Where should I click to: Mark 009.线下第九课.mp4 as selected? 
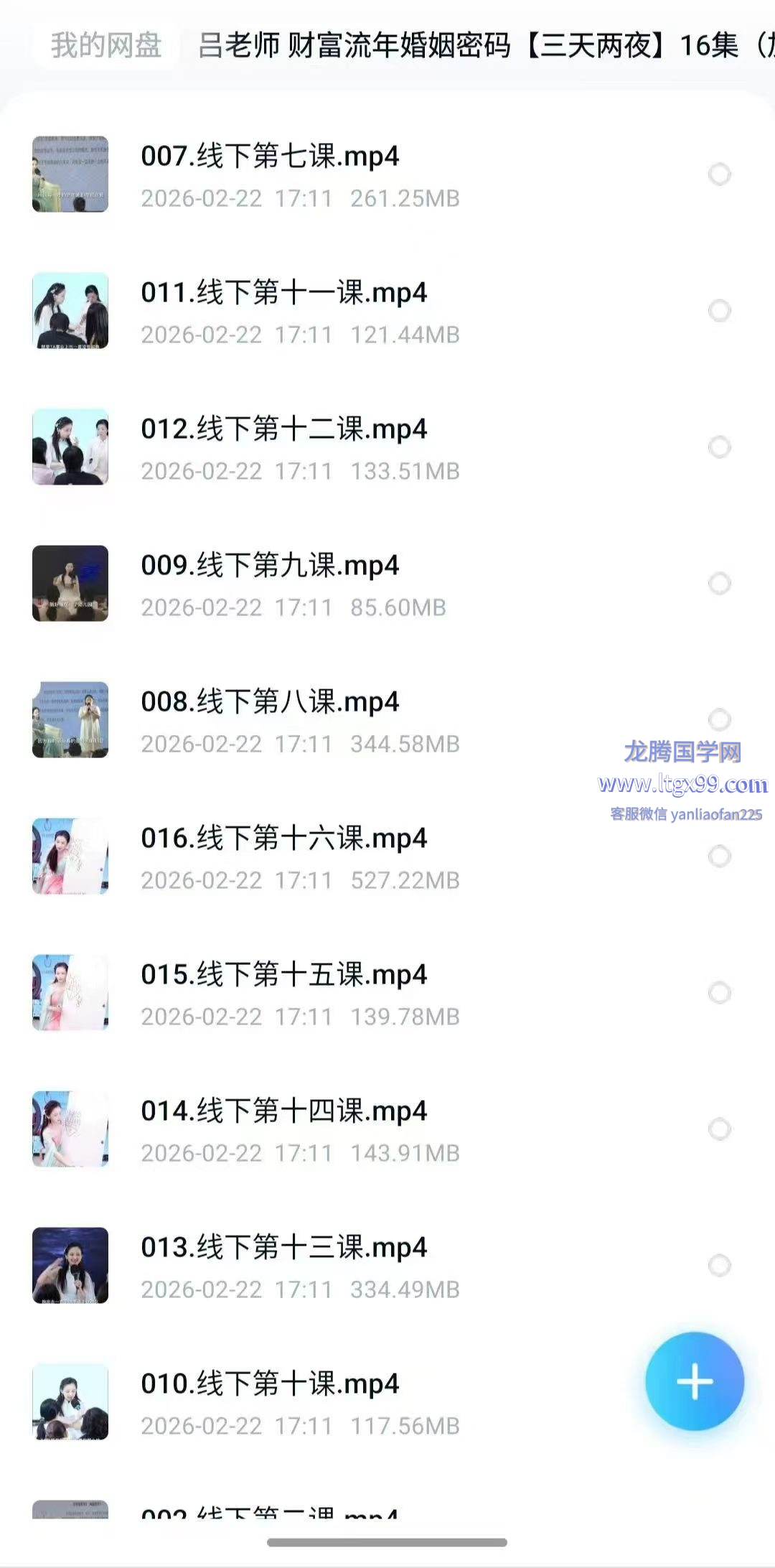click(719, 584)
